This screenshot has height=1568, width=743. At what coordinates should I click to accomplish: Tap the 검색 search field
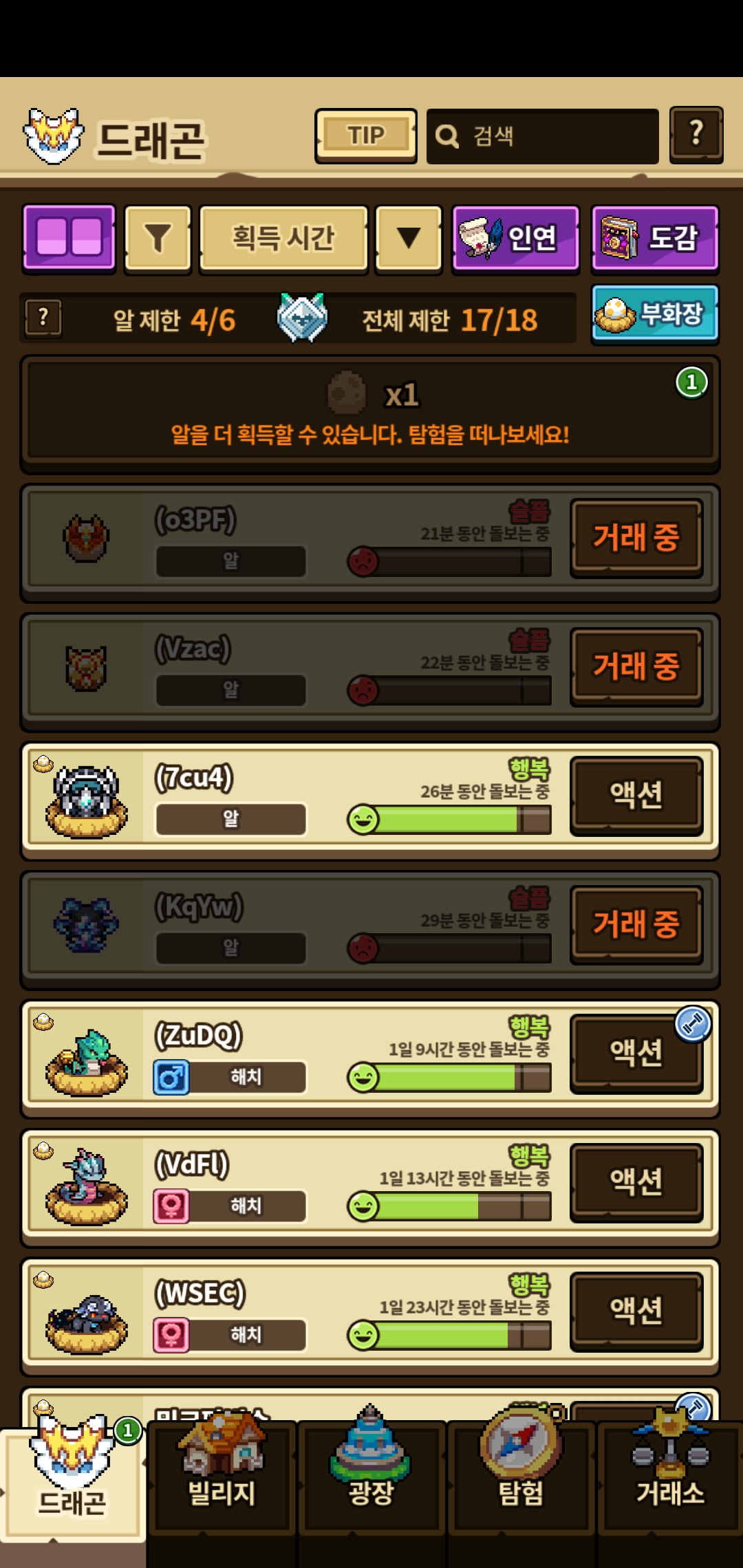tap(542, 135)
